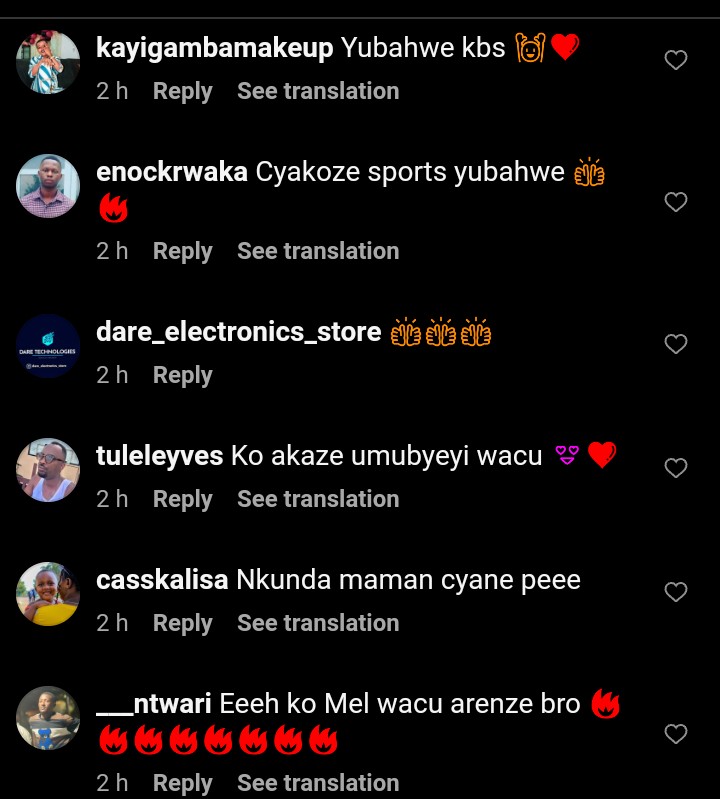This screenshot has width=720, height=799.
Task: Translate casskalisa's comment
Action: pyautogui.click(x=318, y=623)
